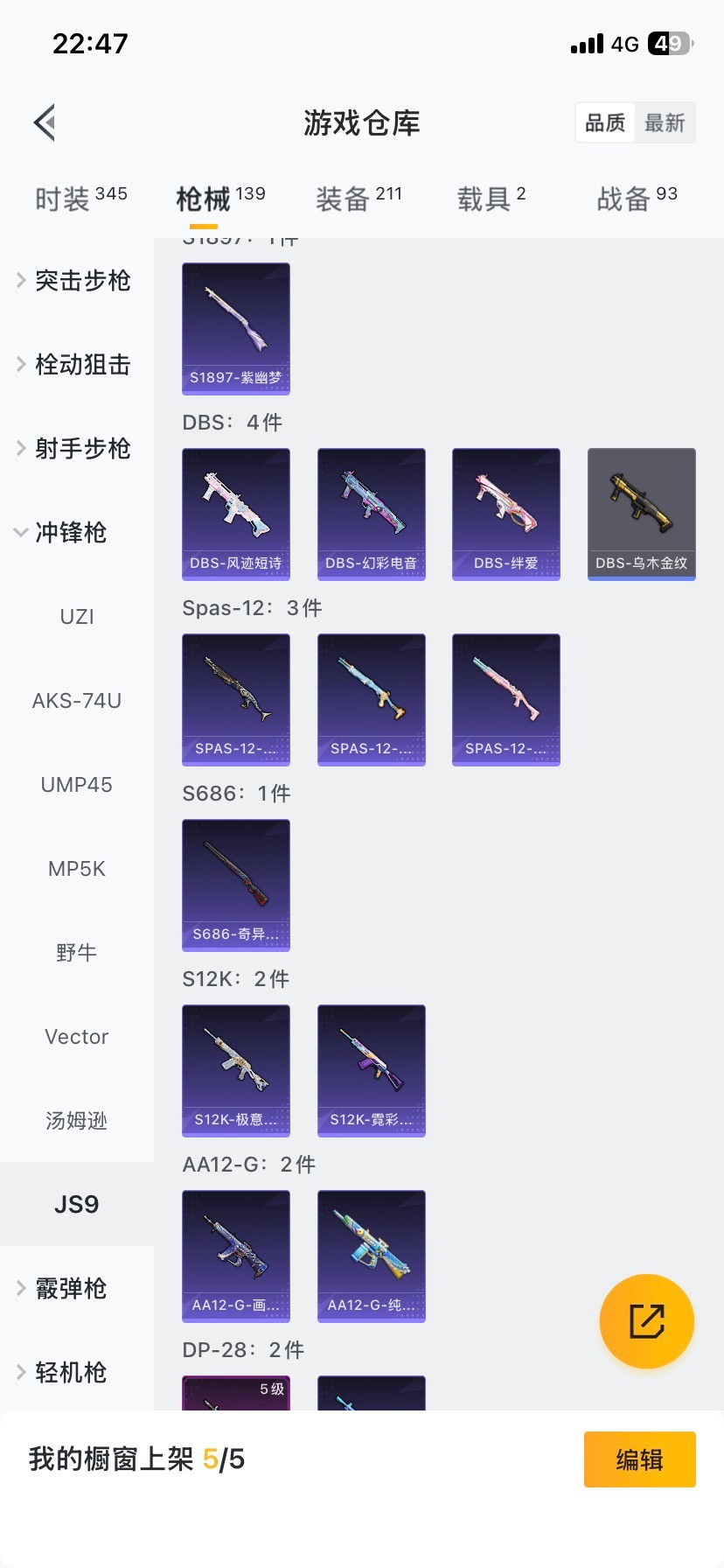This screenshot has width=724, height=1568.
Task: Open the 战备 tab
Action: point(637,199)
